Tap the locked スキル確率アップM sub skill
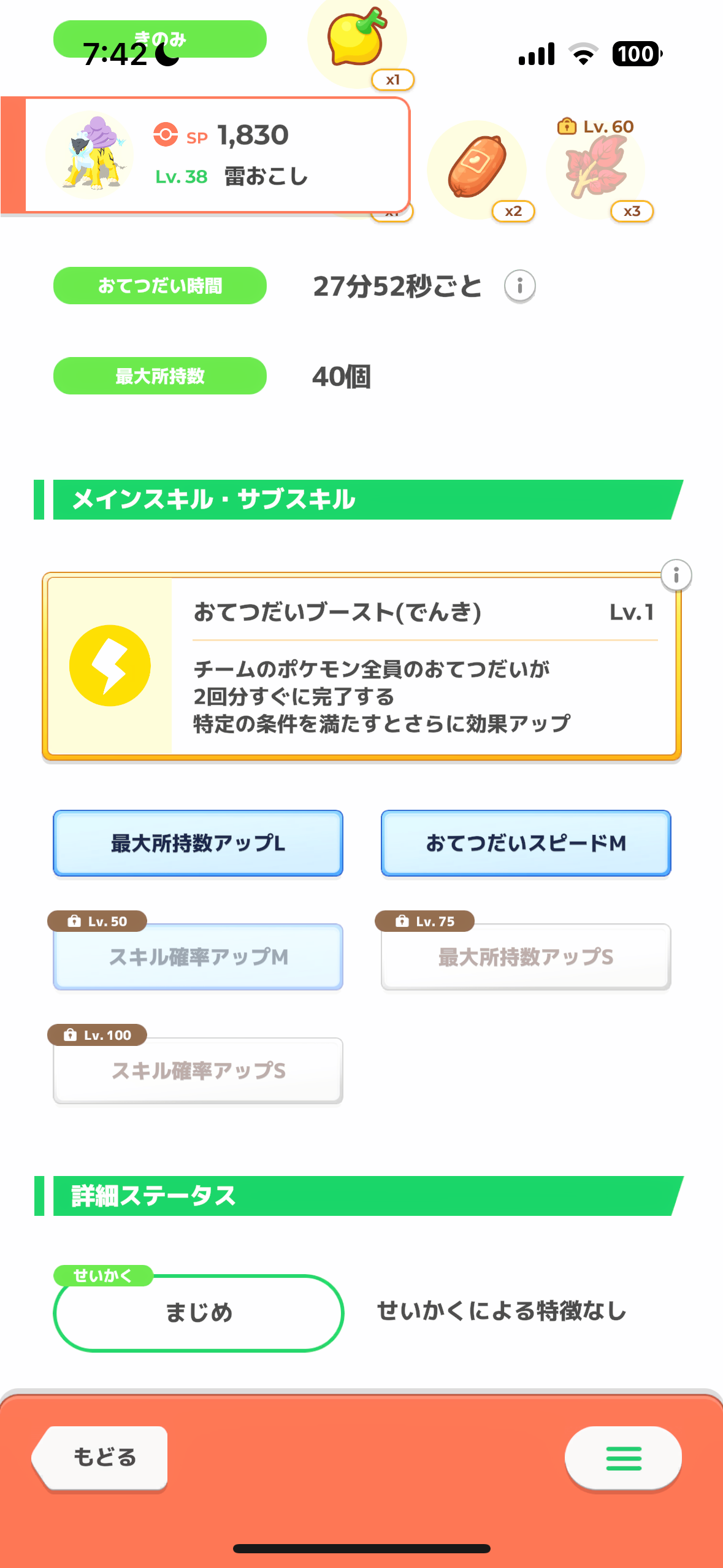Viewport: 723px width, 1568px height. 198,956
